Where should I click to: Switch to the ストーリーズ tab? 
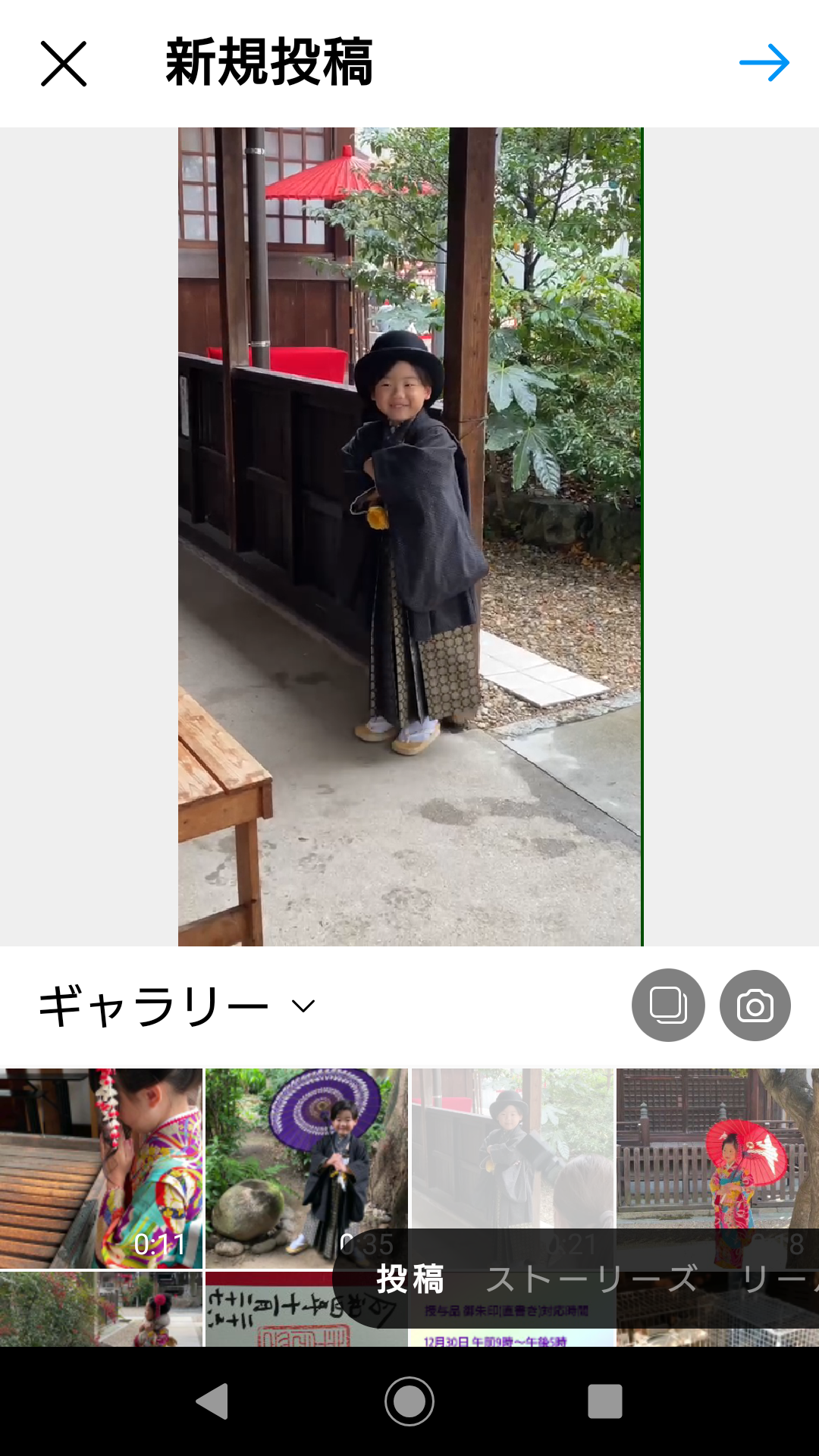591,1279
